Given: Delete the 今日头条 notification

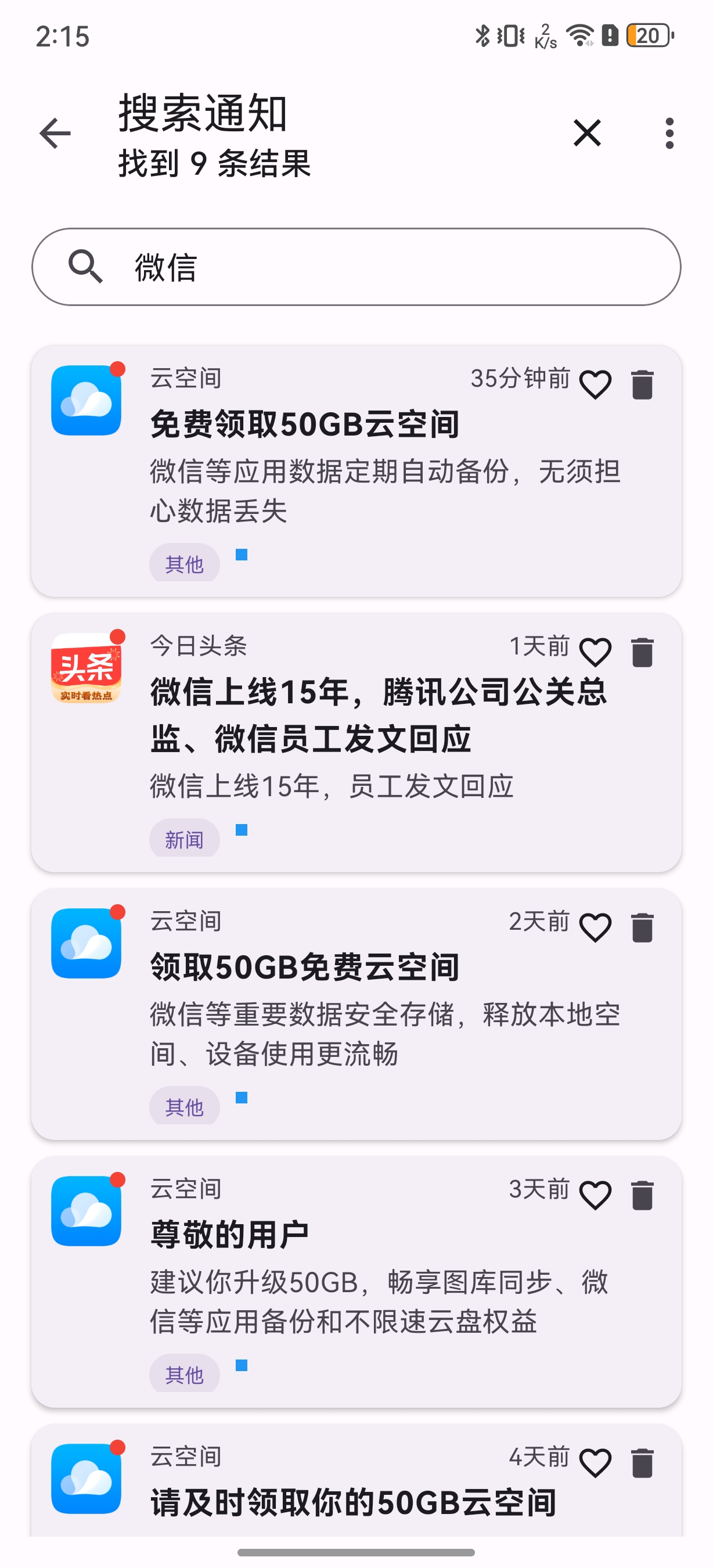Looking at the screenshot, I should (x=642, y=653).
